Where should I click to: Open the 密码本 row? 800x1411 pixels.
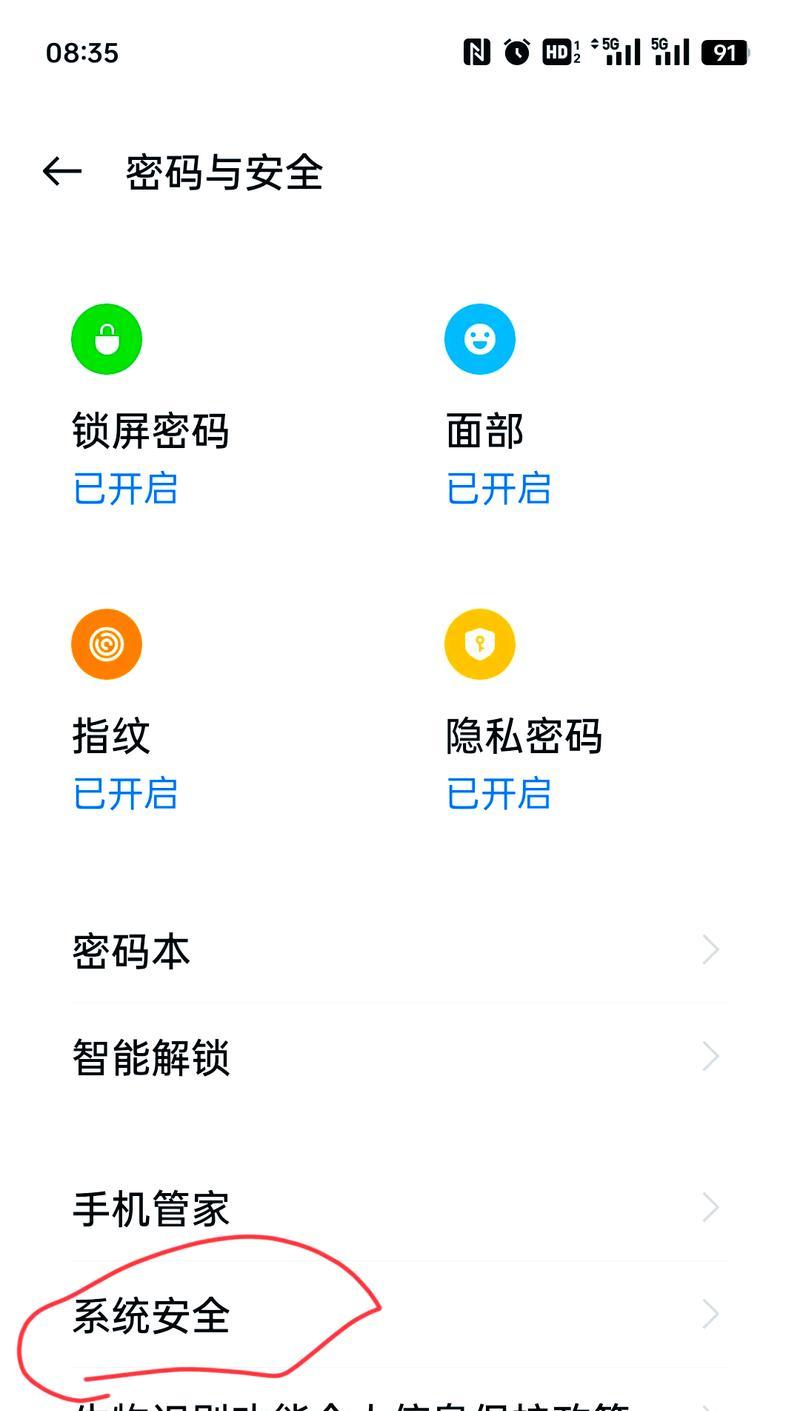tap(400, 950)
